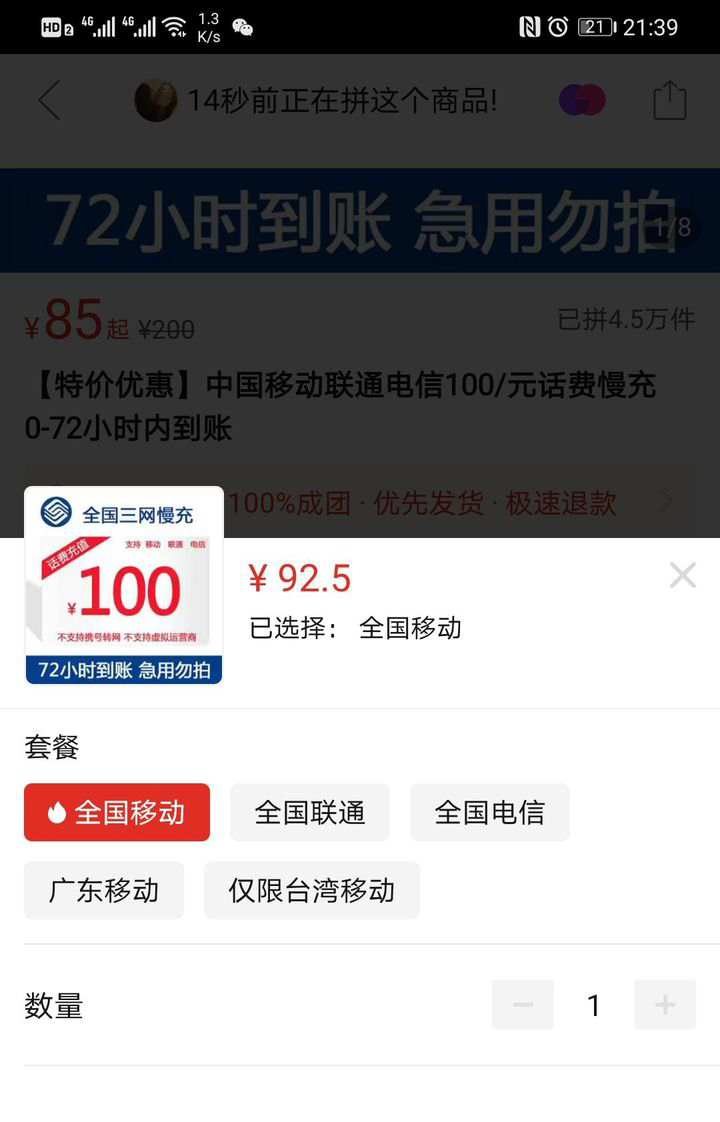The image size is (720, 1122).
Task: Open the 100 yuan product thumbnail image
Action: point(124,586)
